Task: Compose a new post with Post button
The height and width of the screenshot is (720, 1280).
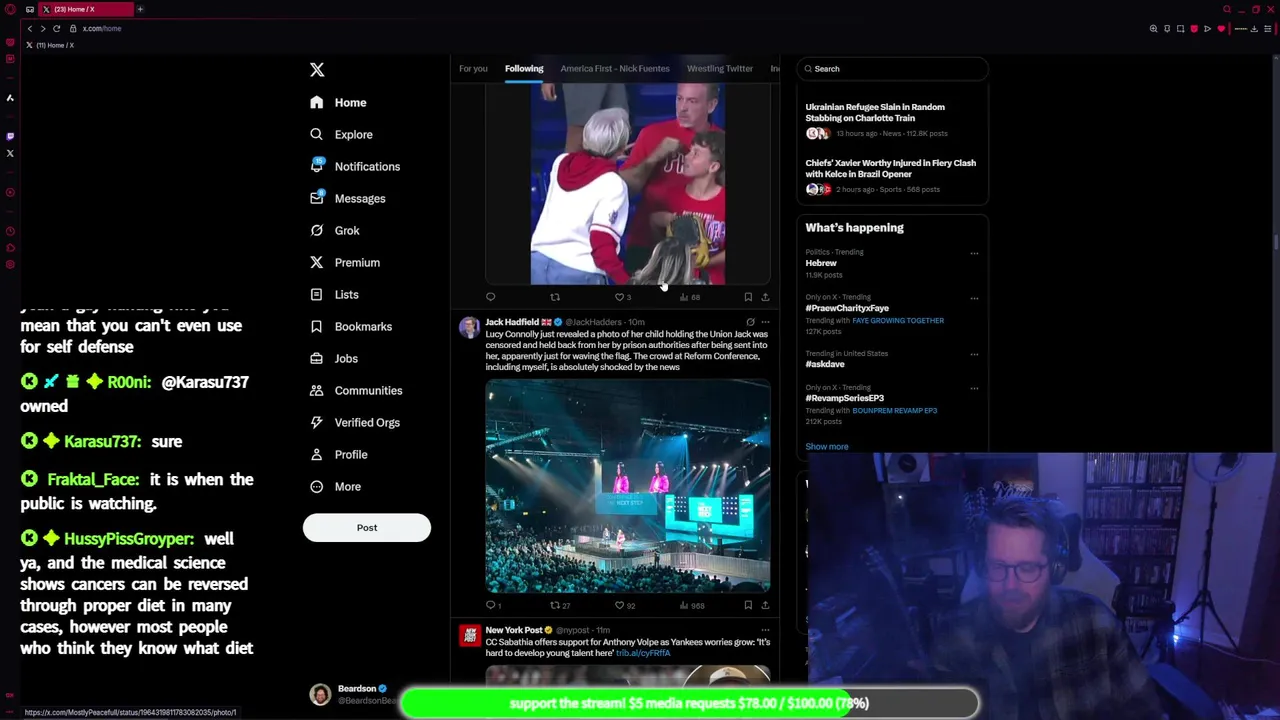Action: (366, 527)
